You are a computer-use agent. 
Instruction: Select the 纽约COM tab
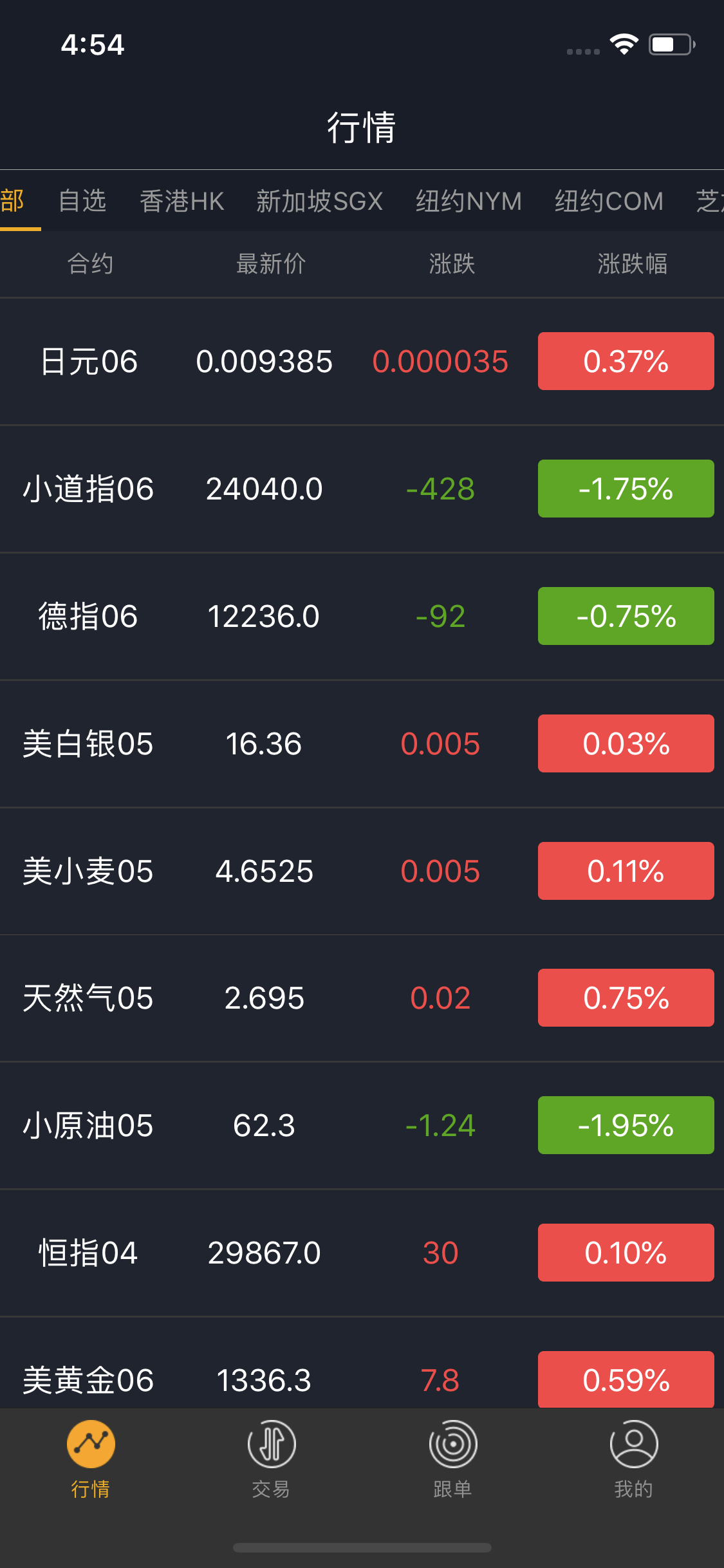[608, 201]
